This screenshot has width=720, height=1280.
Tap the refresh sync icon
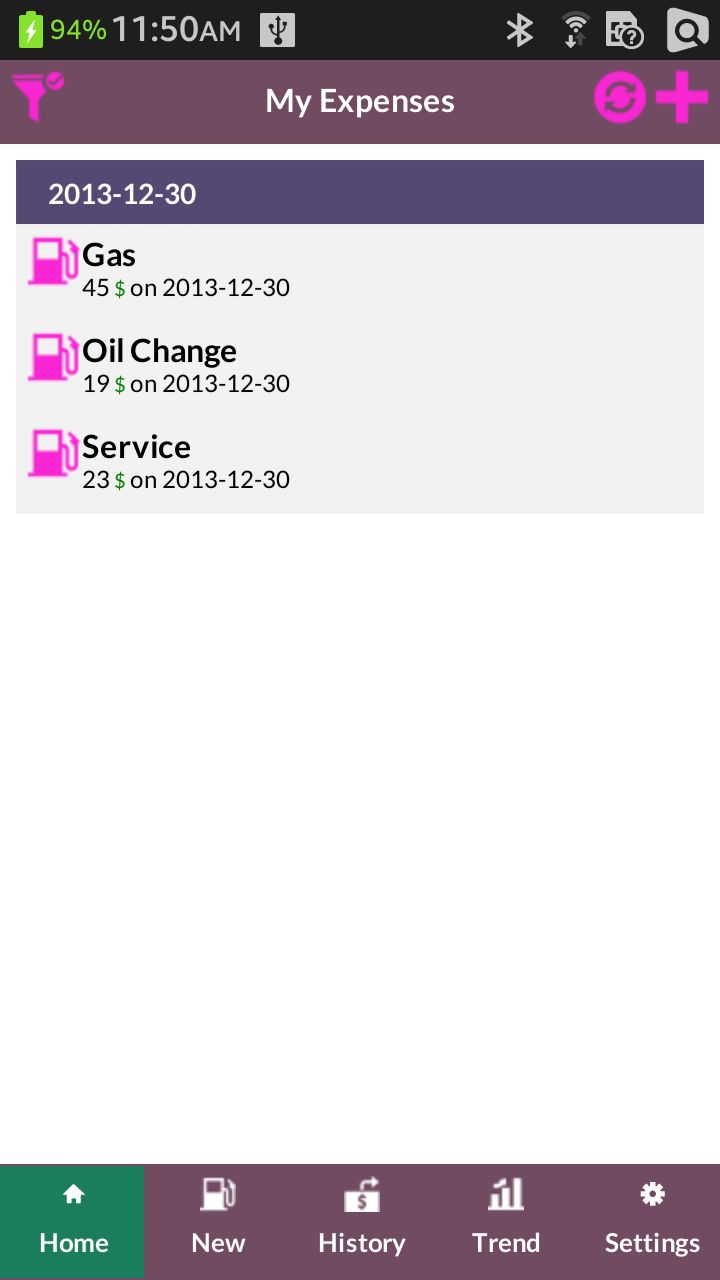(x=620, y=99)
